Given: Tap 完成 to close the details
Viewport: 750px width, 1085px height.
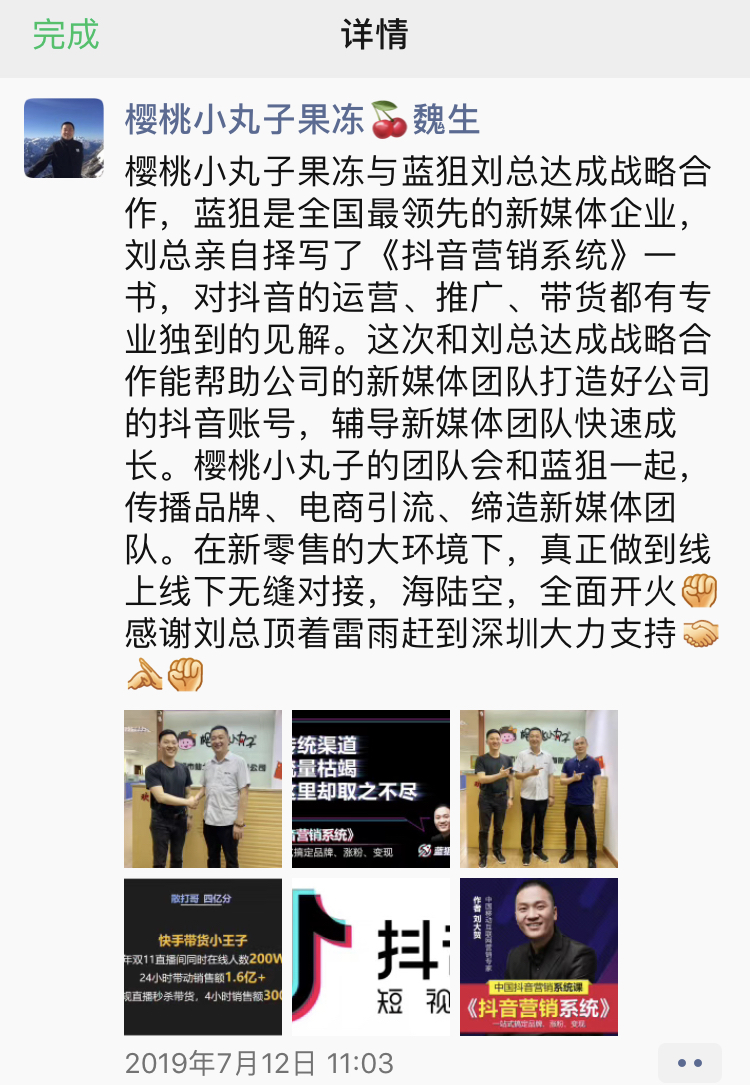Looking at the screenshot, I should click(66, 35).
